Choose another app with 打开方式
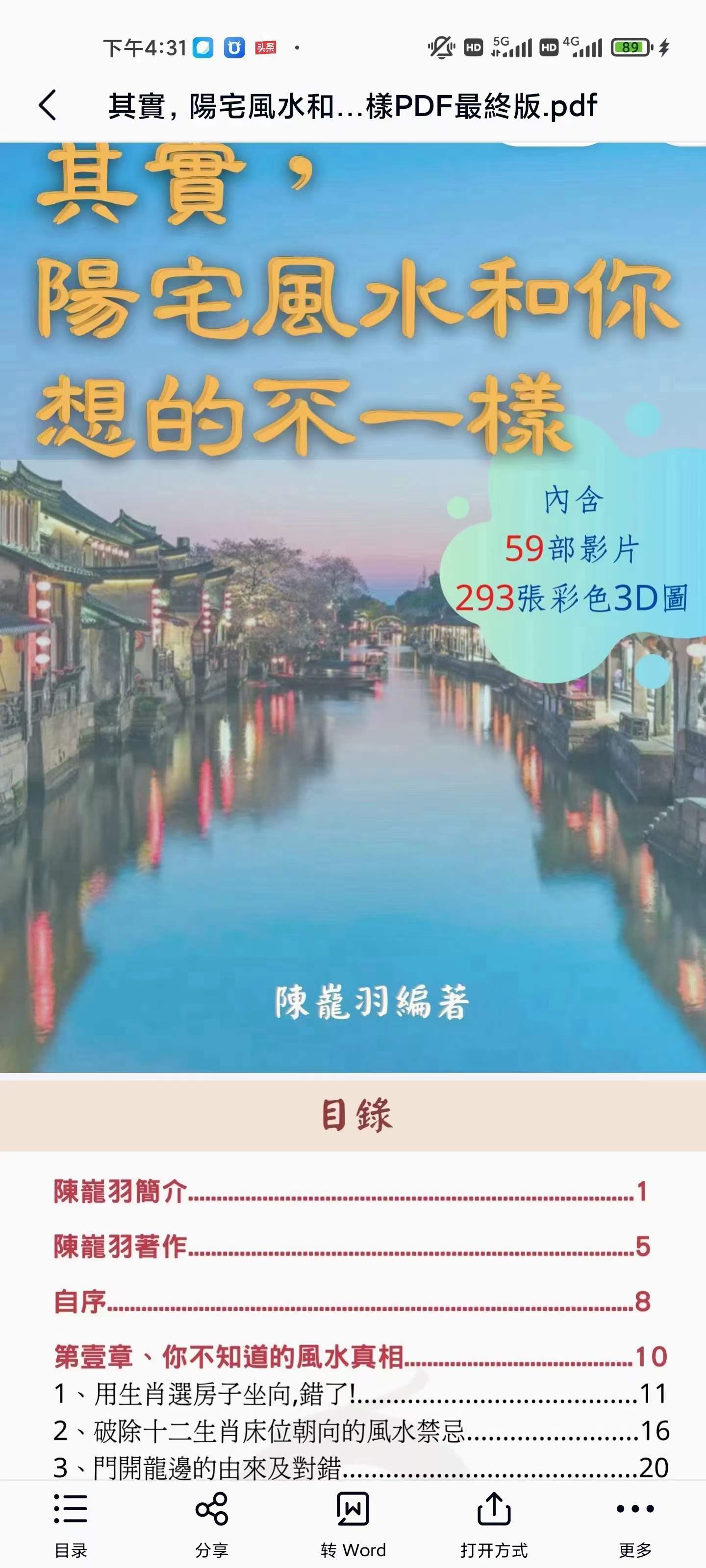 point(493,1523)
